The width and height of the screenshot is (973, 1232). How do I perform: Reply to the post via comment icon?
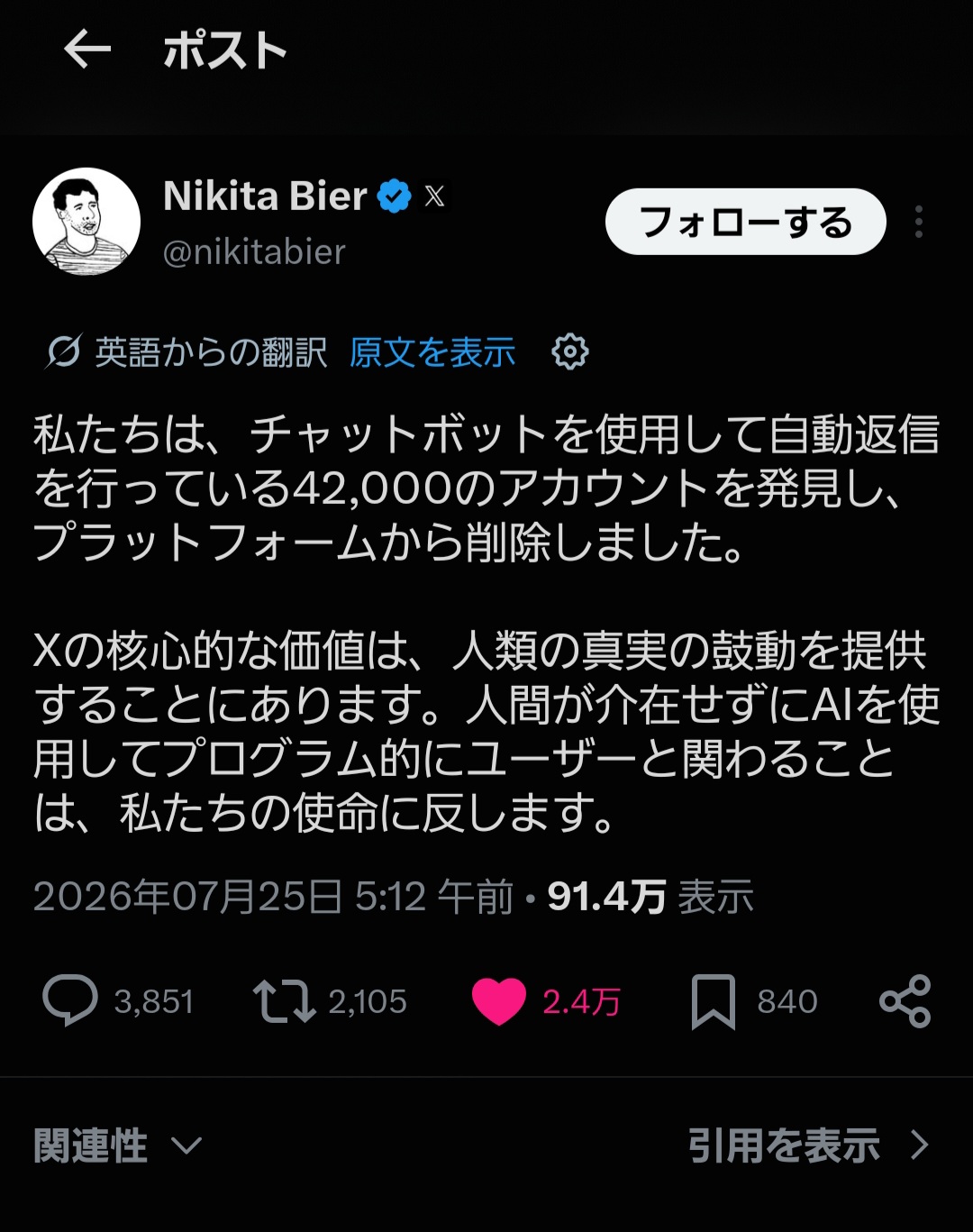coord(69,1001)
